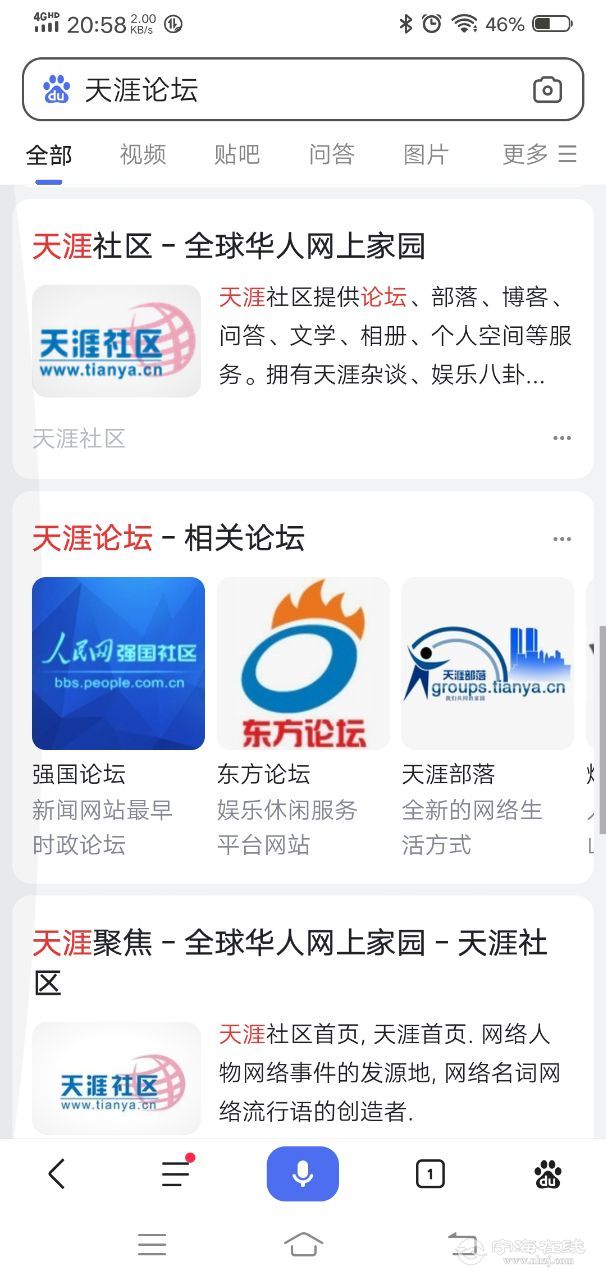Start voice search with the microphone

click(x=303, y=1174)
